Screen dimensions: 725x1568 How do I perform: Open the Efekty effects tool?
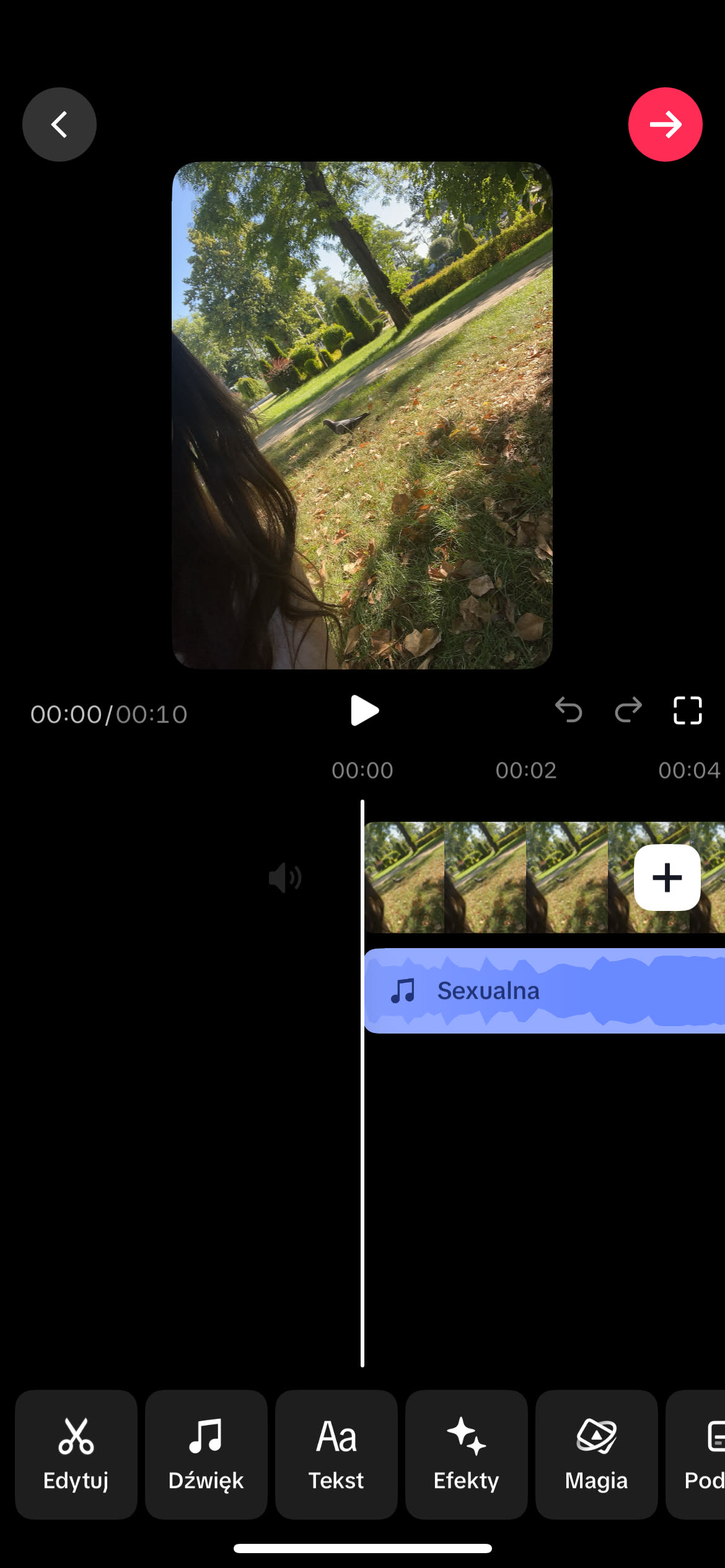tap(467, 1454)
